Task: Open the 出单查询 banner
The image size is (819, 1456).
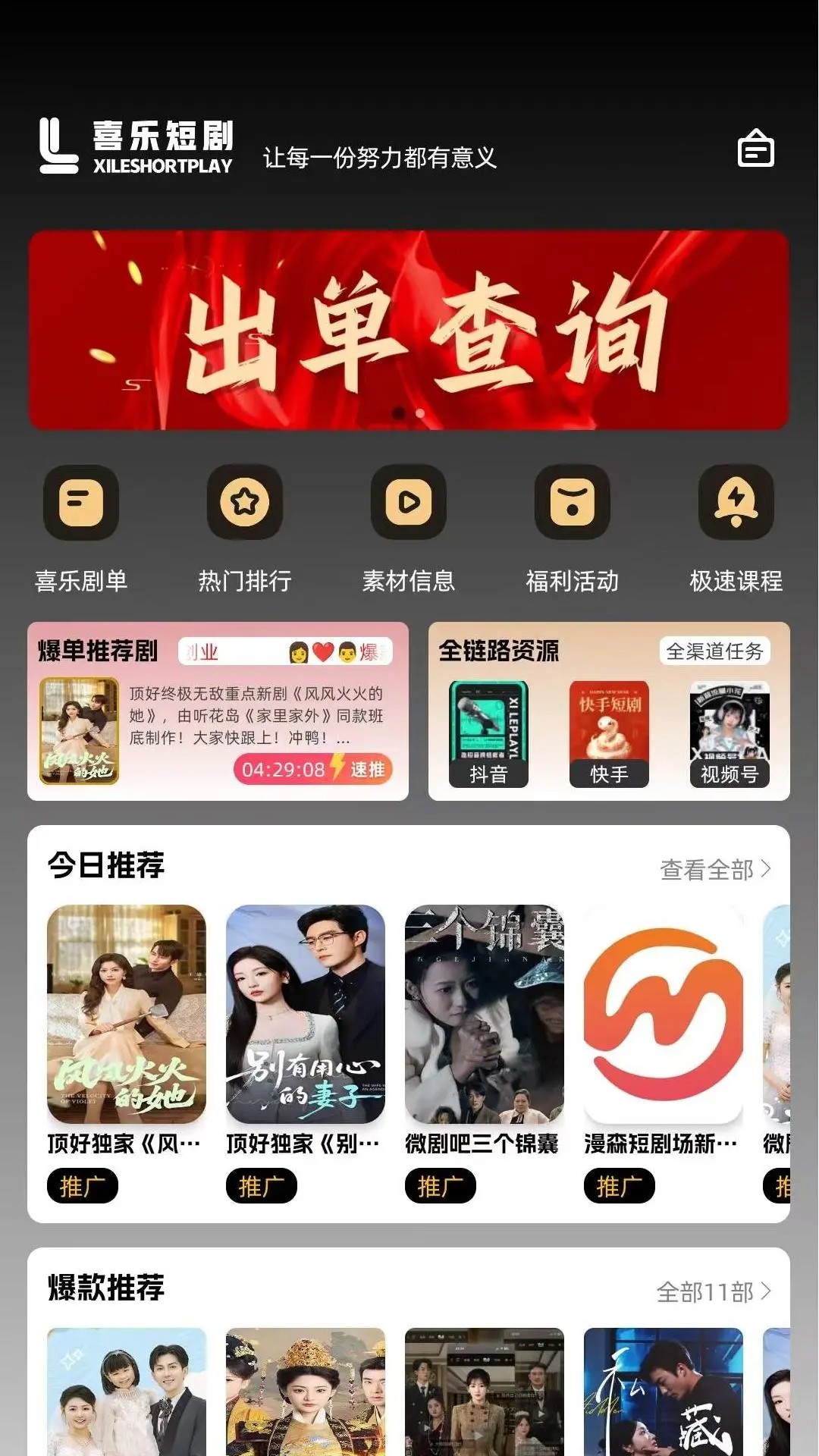Action: pos(409,330)
